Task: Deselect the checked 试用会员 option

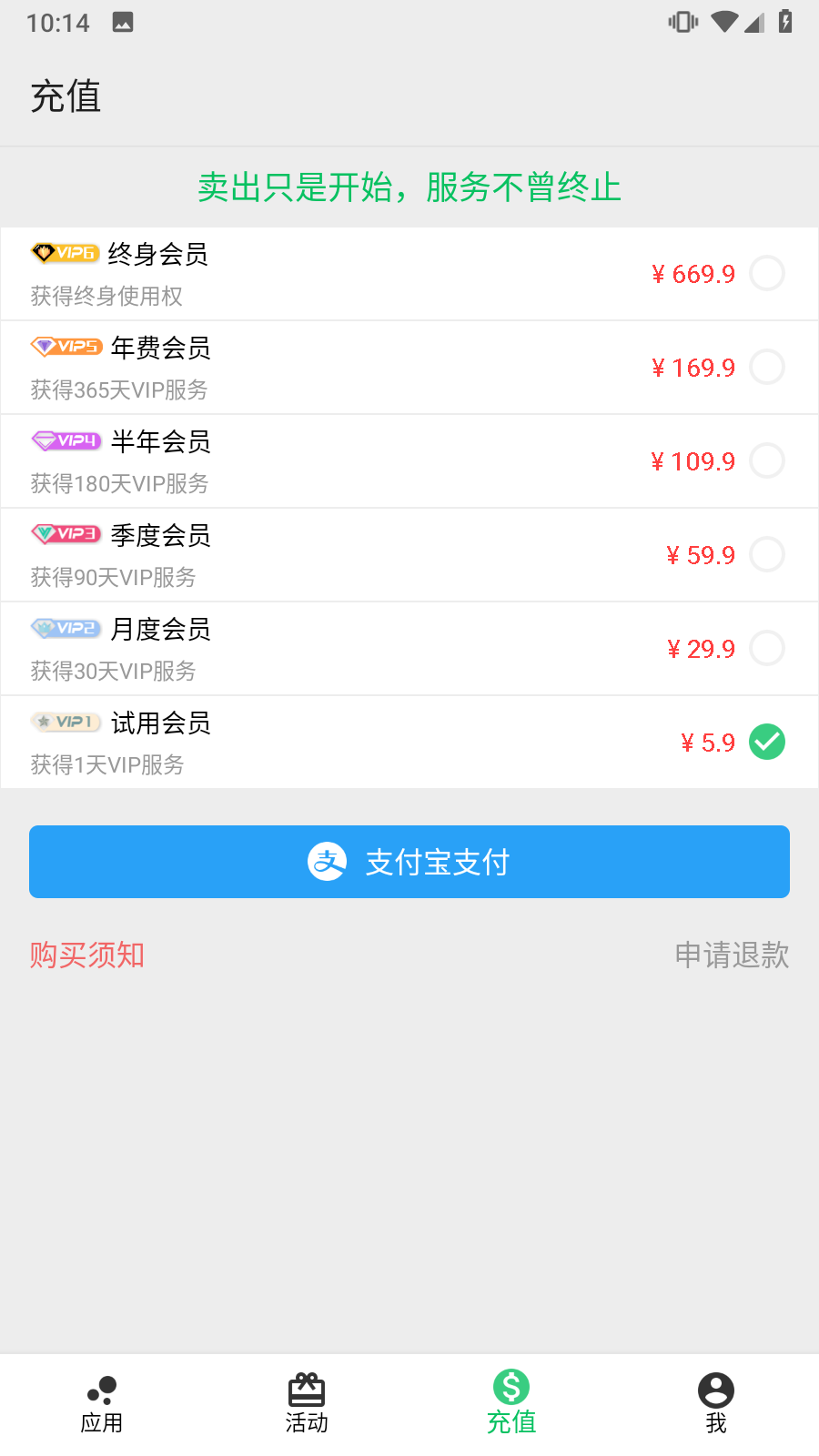Action: [767, 742]
